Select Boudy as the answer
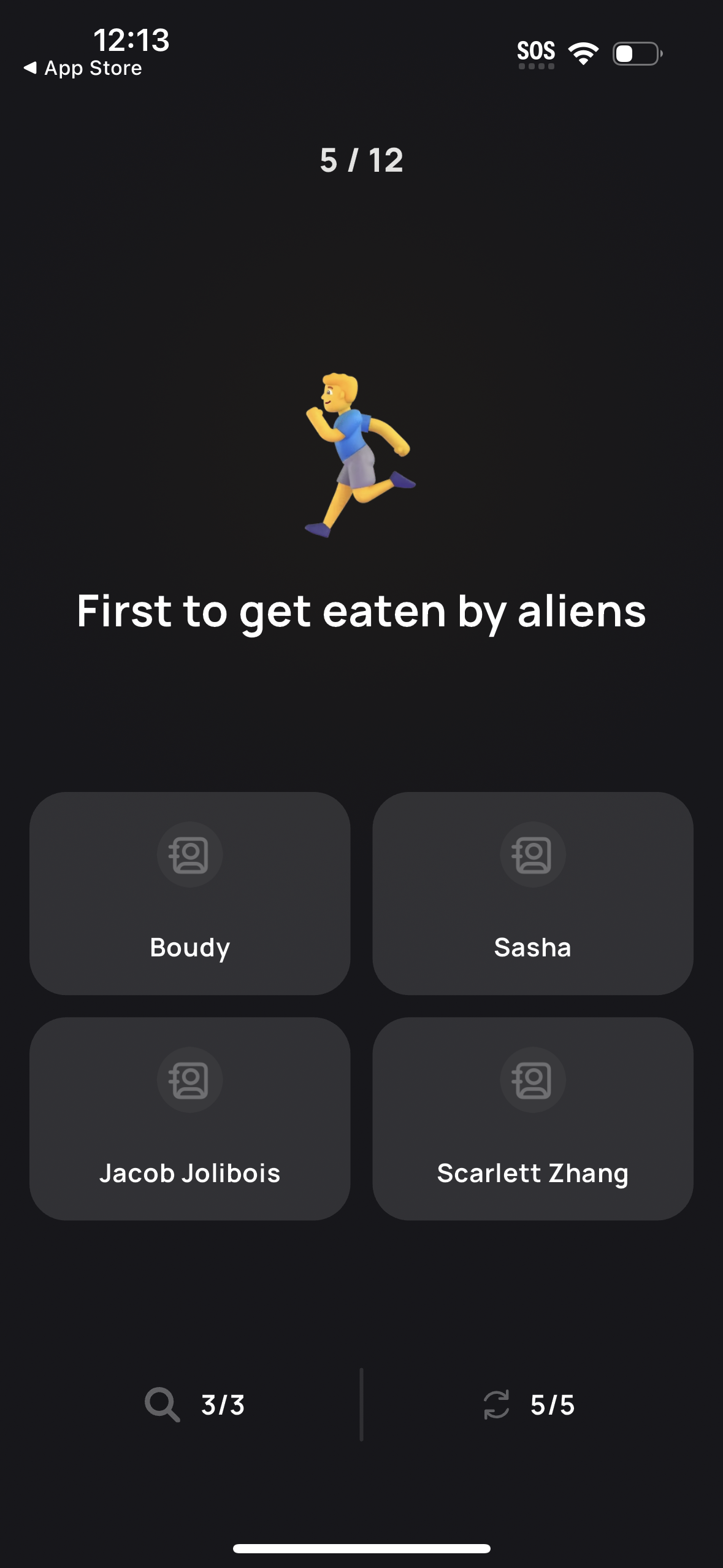This screenshot has height=1568, width=723. click(x=189, y=894)
